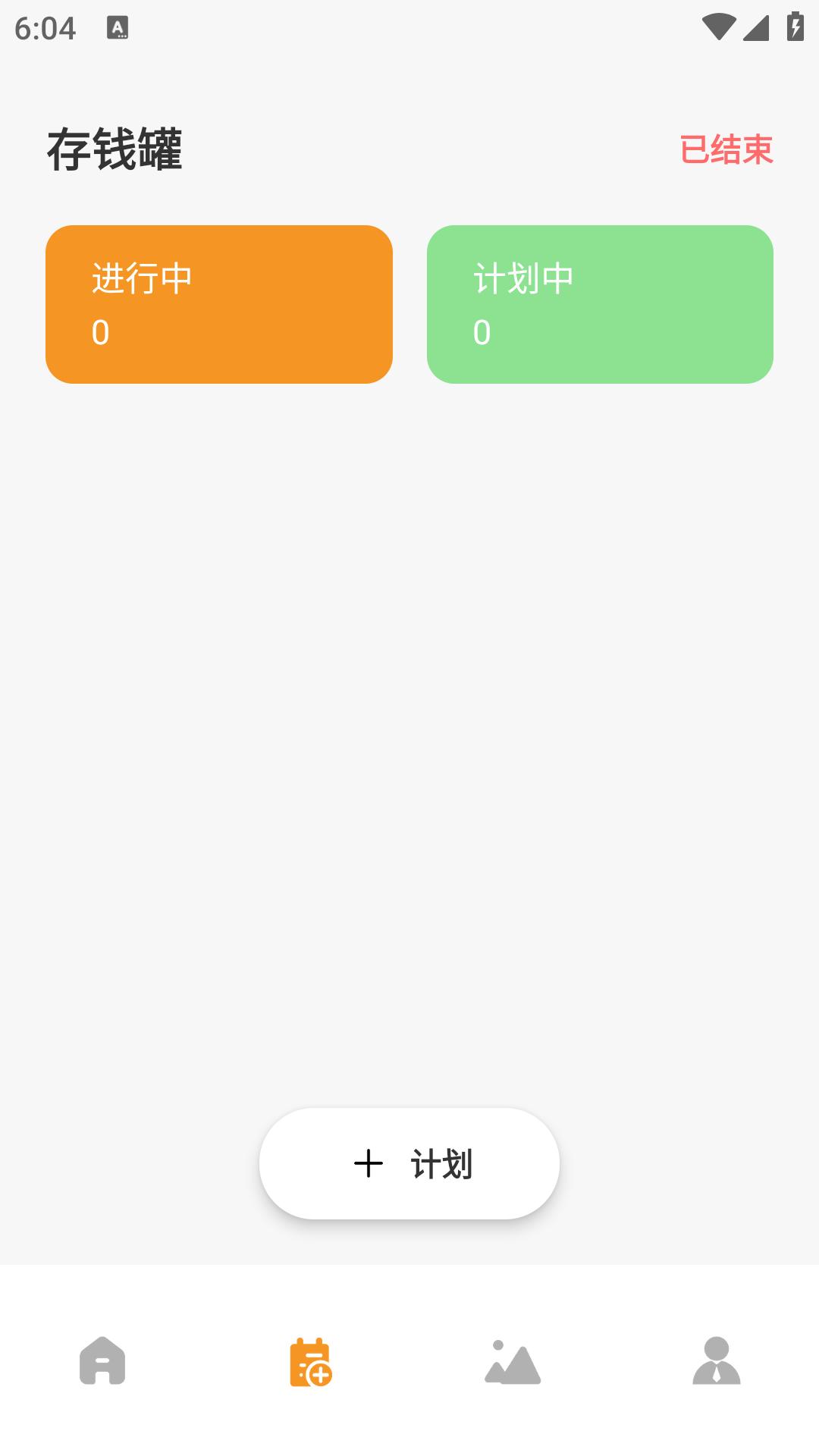Screen dimensions: 819x1456
Task: Open the profile person tab
Action: (x=716, y=1361)
